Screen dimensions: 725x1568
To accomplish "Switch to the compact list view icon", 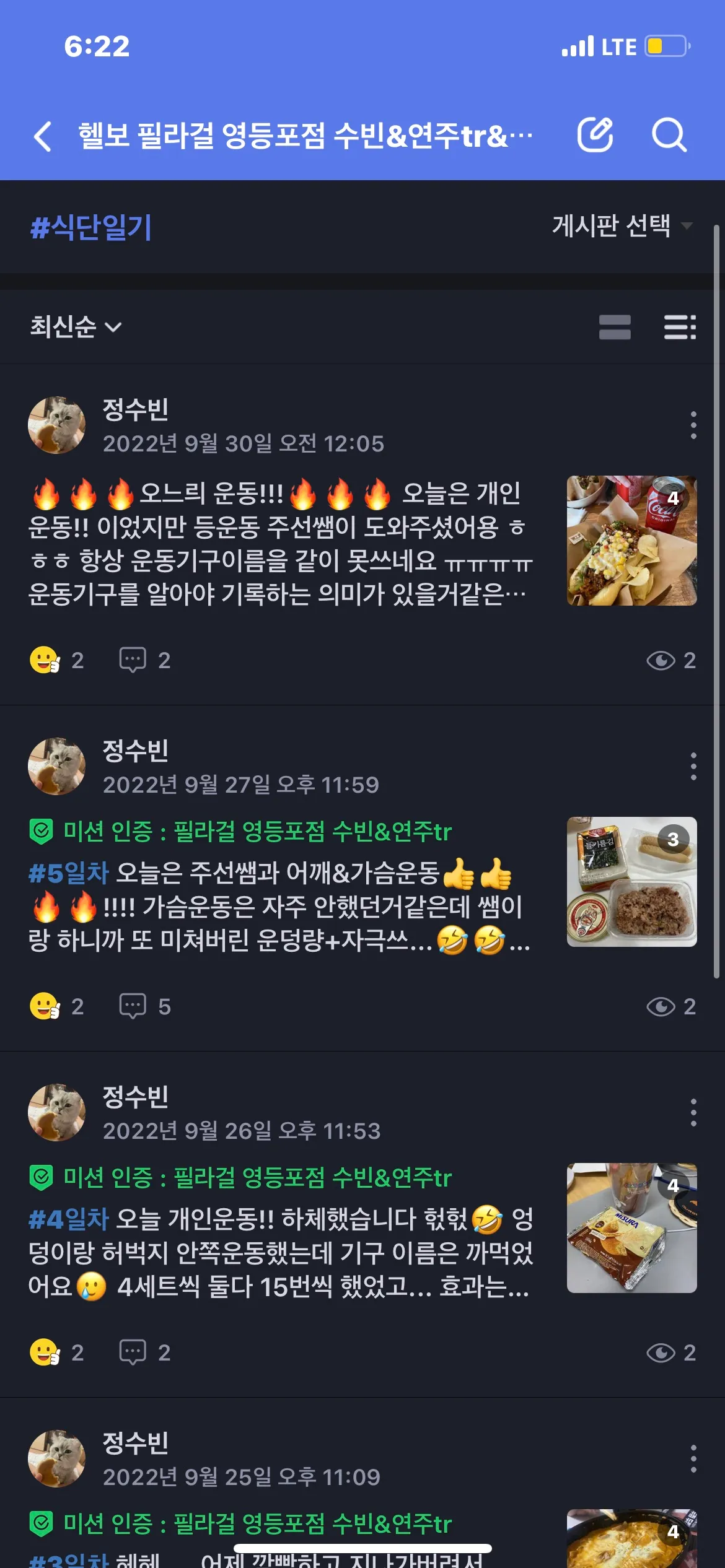I will 679,327.
